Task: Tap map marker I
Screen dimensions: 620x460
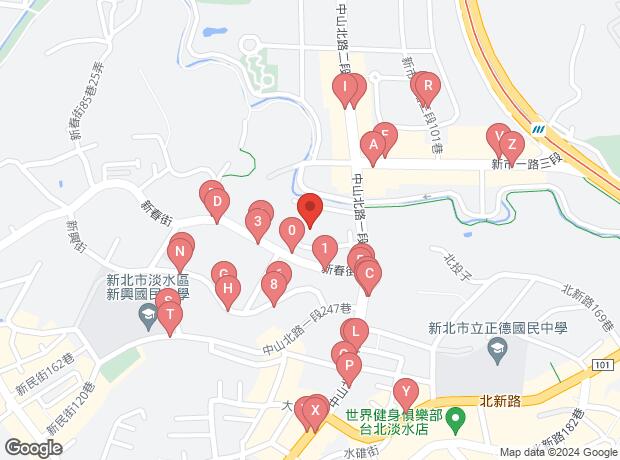Action: (345, 89)
